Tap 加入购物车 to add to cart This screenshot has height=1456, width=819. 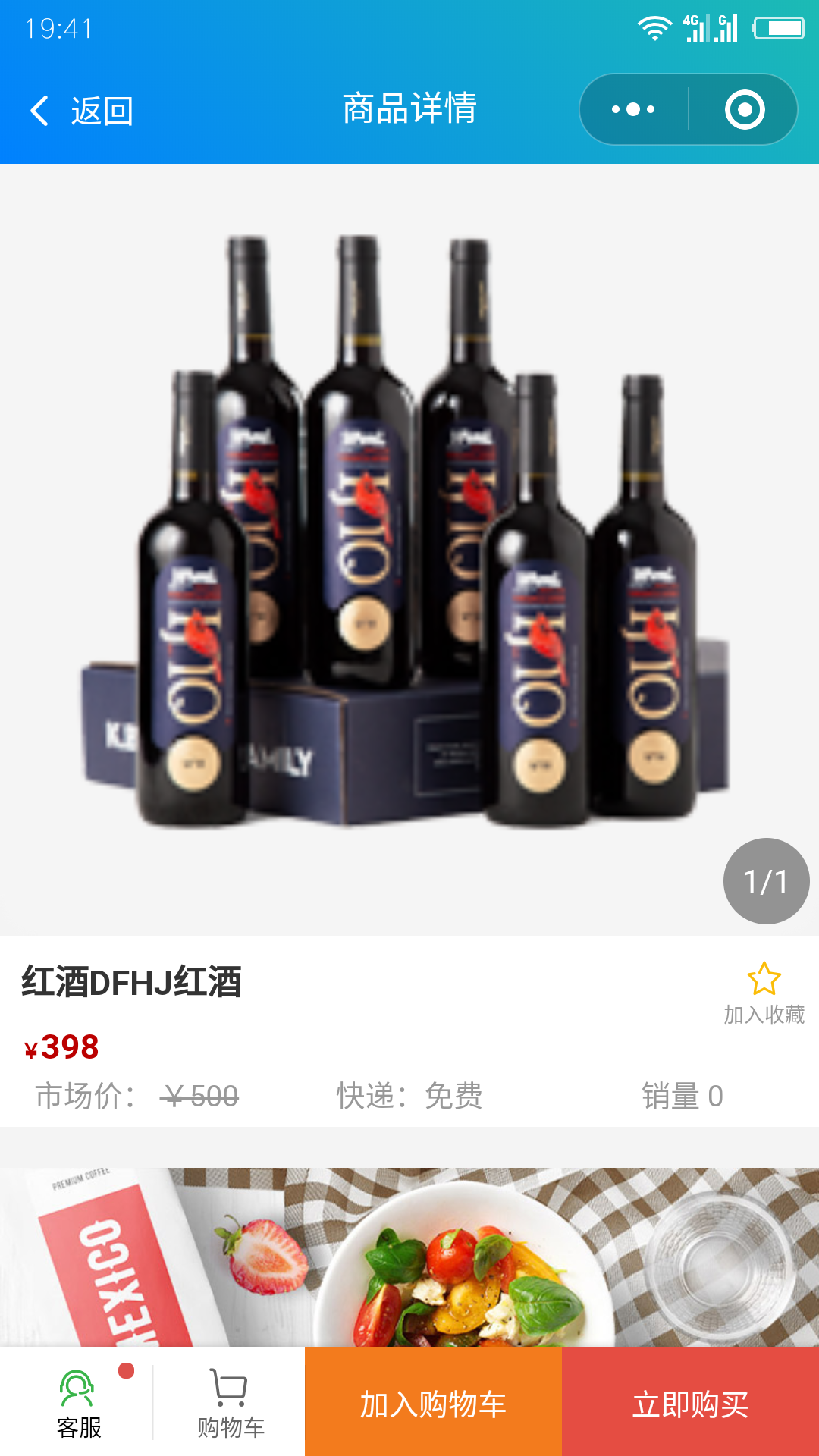[x=433, y=1403]
